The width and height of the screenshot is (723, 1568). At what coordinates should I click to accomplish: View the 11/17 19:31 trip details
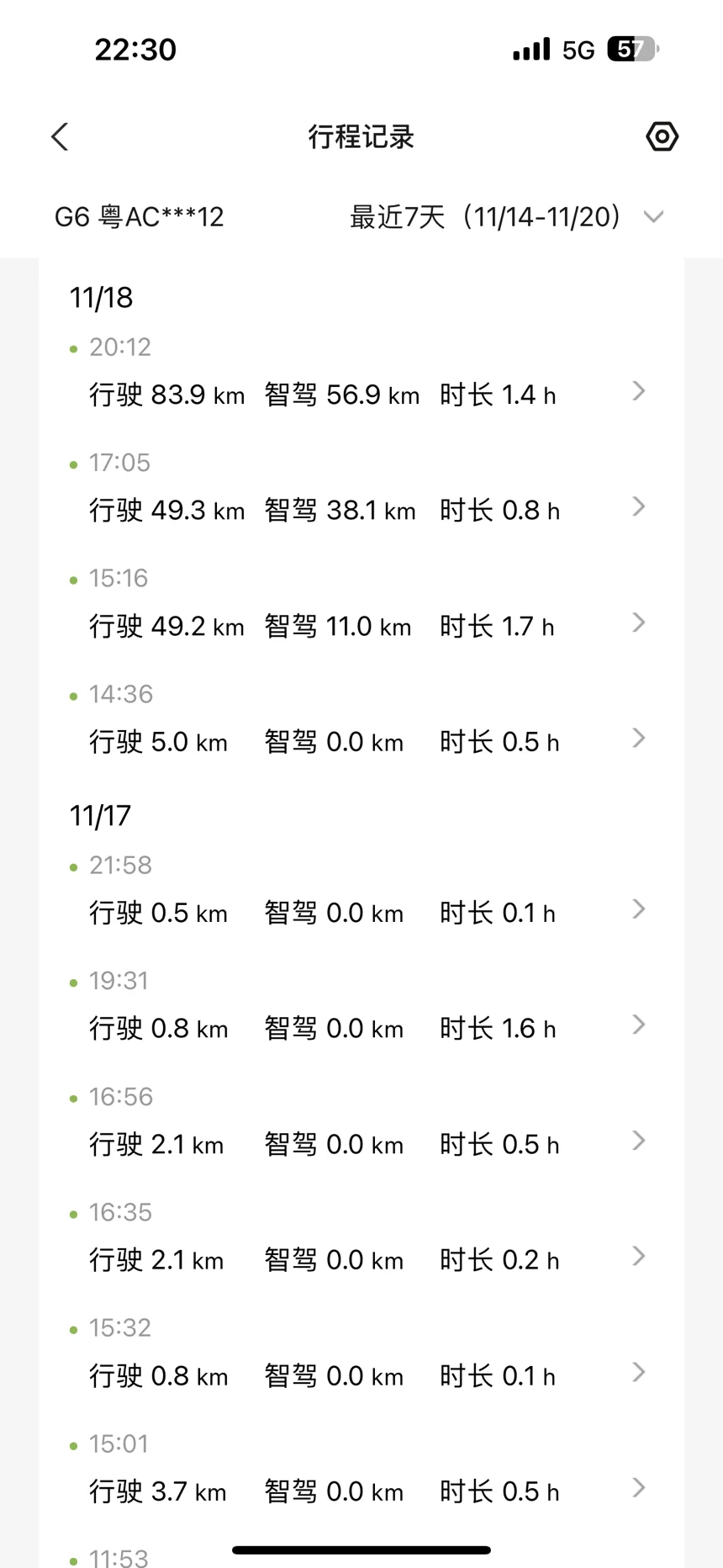pos(361,1026)
